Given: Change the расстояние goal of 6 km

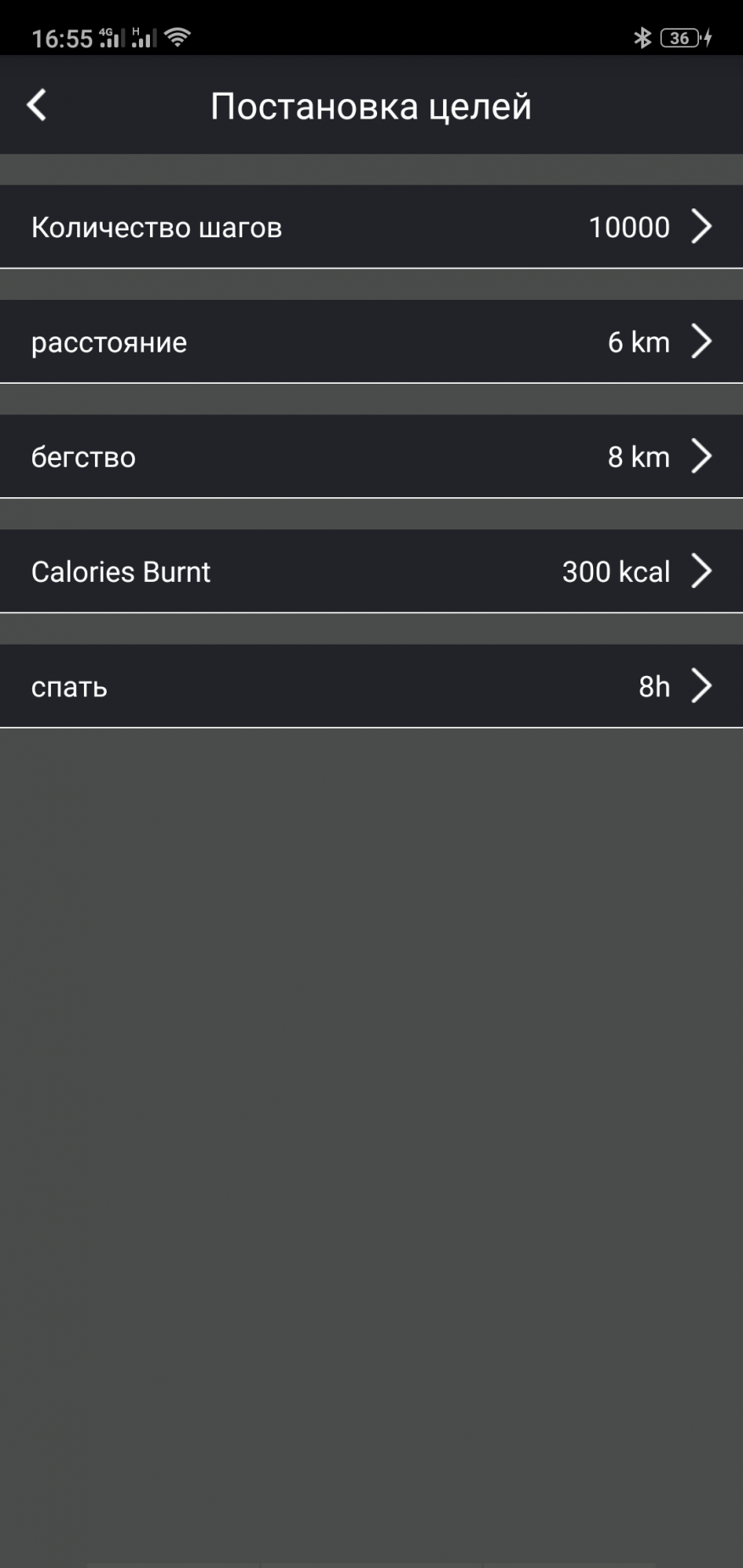Looking at the screenshot, I should point(371,341).
